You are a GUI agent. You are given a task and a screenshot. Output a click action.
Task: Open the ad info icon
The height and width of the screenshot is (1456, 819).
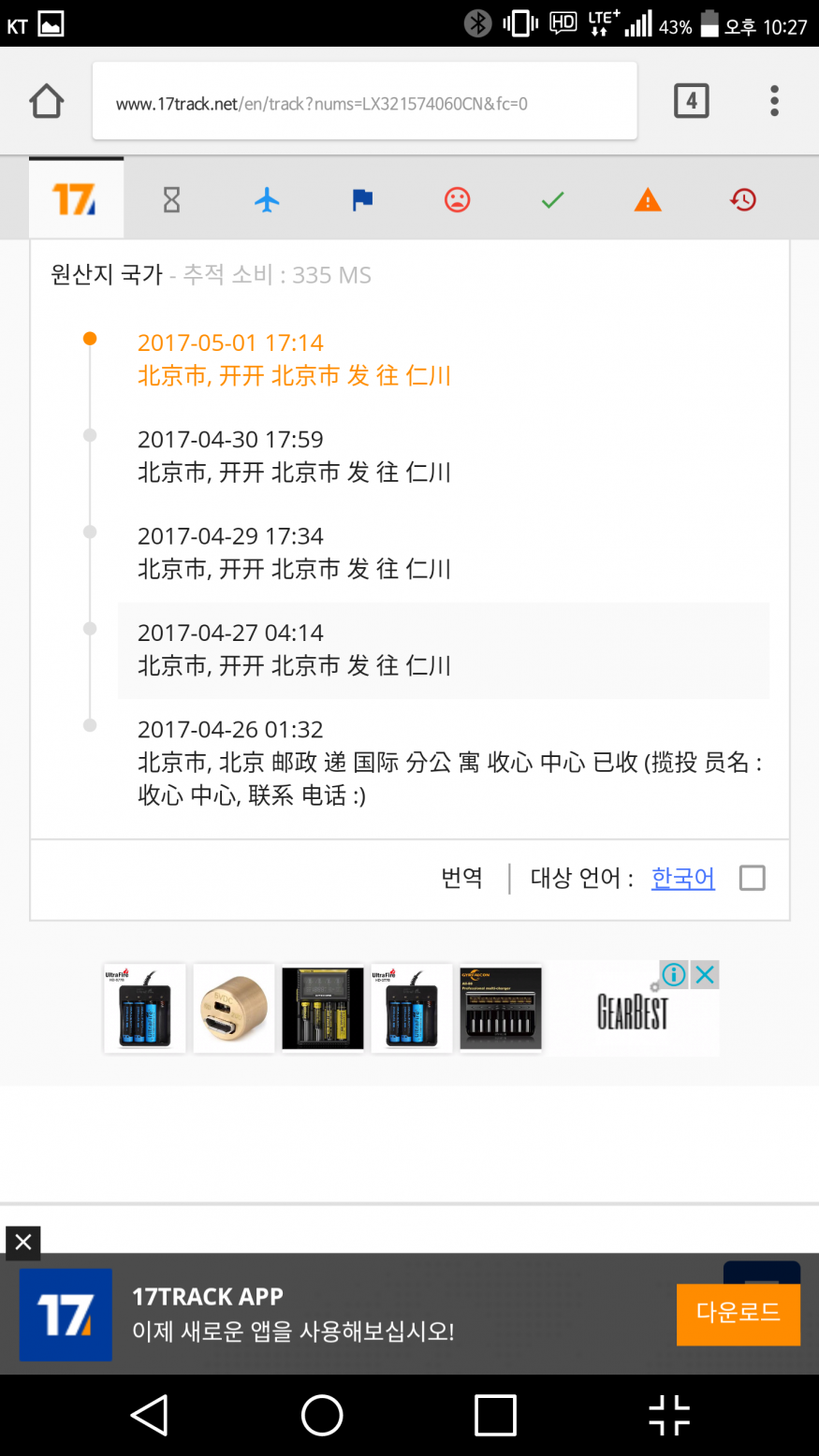tap(674, 974)
